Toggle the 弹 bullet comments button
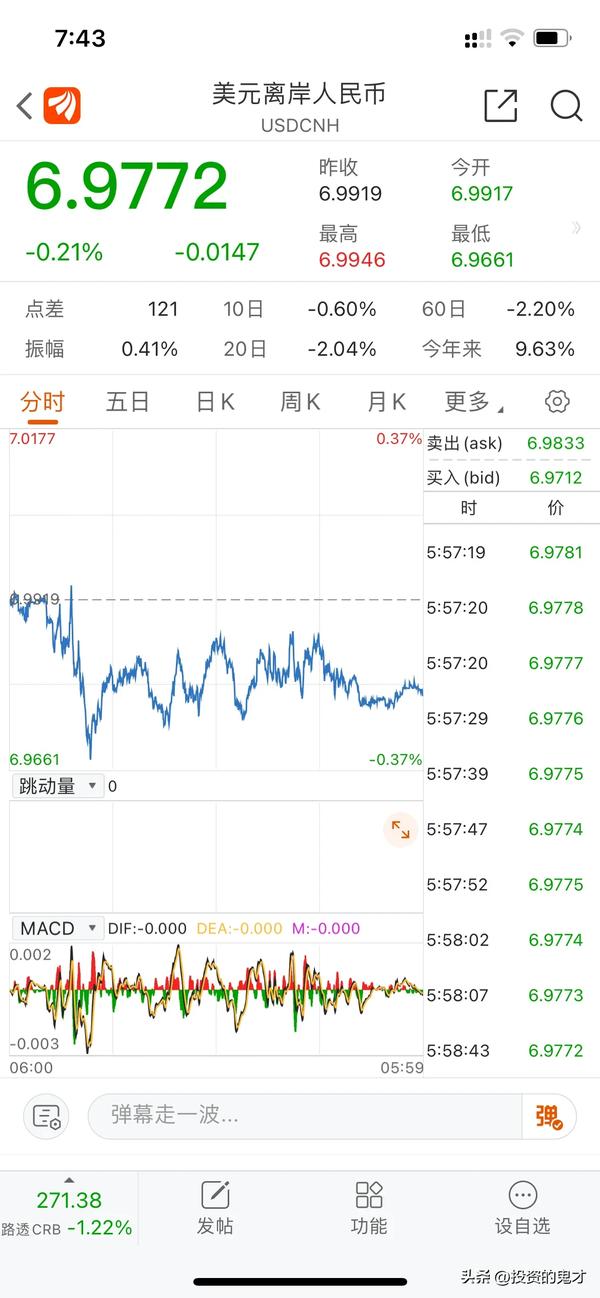600x1298 pixels. coord(549,1117)
